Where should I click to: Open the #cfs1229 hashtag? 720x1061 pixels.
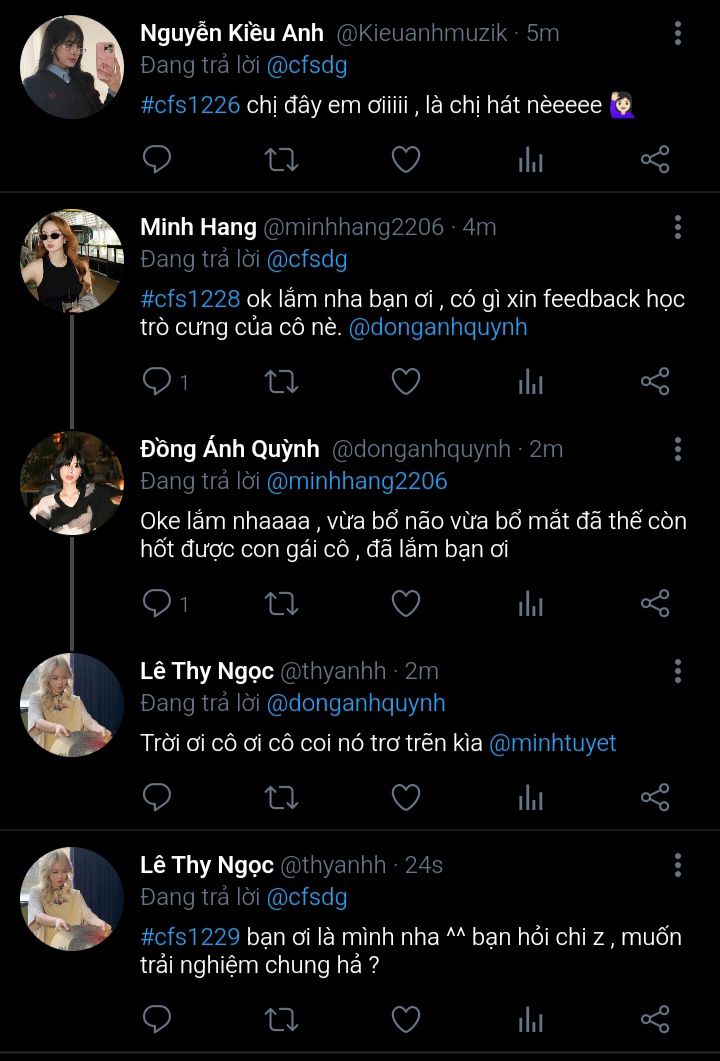(x=190, y=937)
